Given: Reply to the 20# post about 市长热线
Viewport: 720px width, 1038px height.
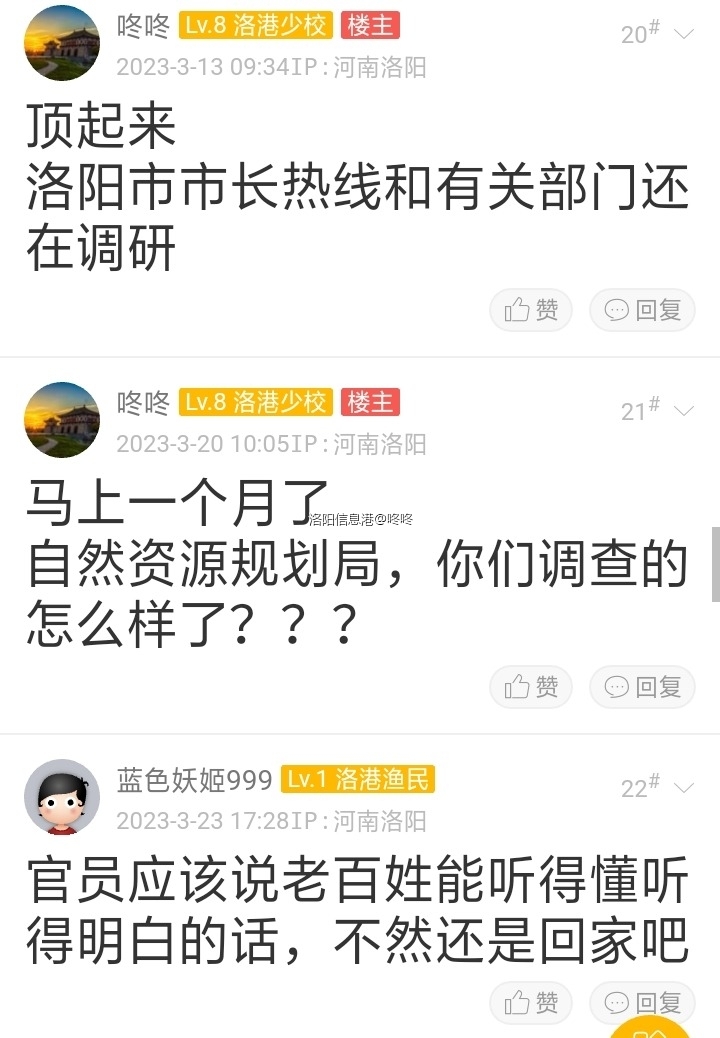Looking at the screenshot, I should tap(642, 310).
